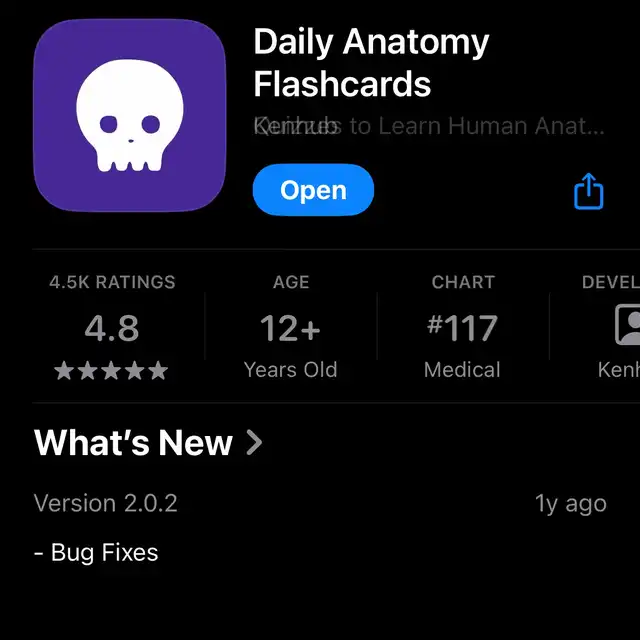View the 4.5K ratings section
Viewport: 640px width, 640px height.
[112, 328]
